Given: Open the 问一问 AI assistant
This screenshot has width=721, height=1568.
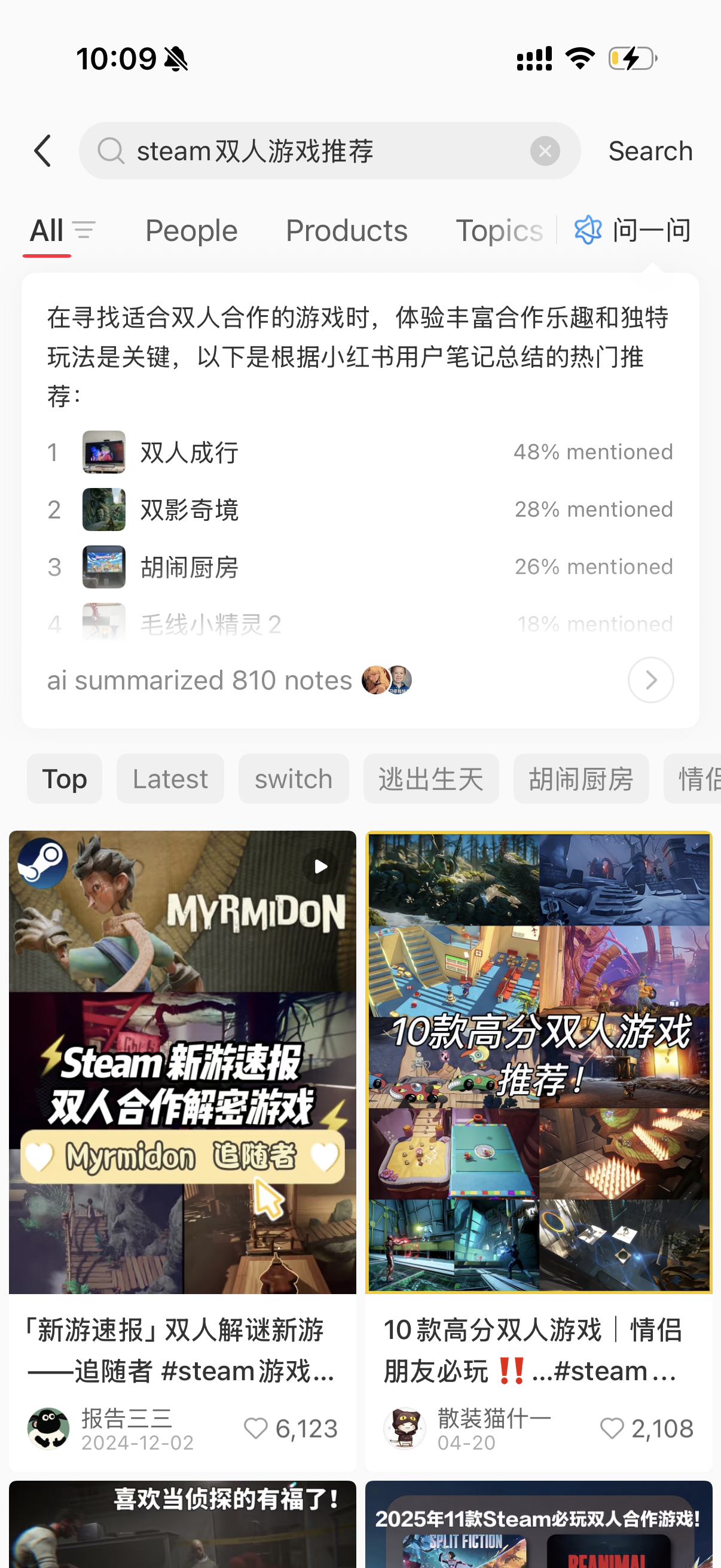Looking at the screenshot, I should click(x=633, y=231).
